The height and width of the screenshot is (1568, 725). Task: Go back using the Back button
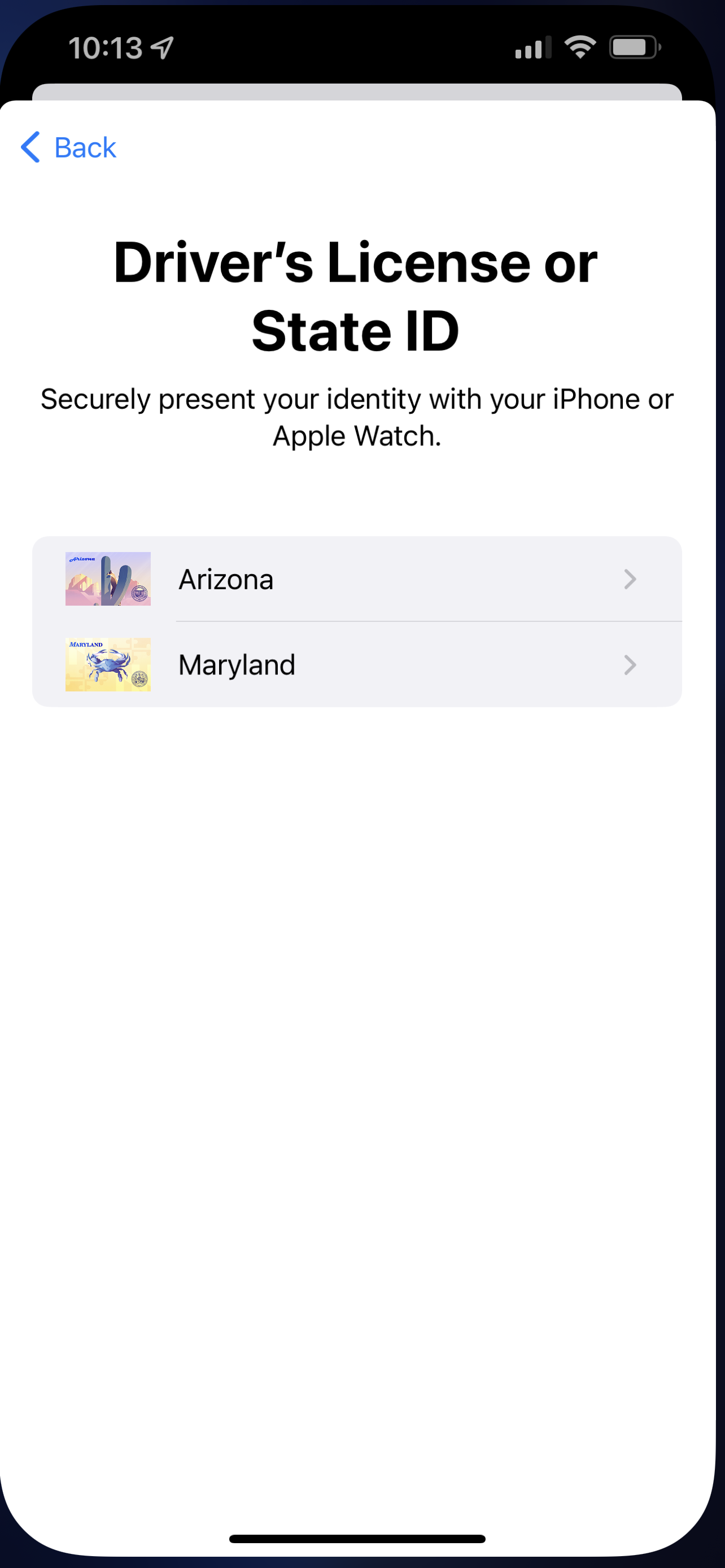point(68,147)
